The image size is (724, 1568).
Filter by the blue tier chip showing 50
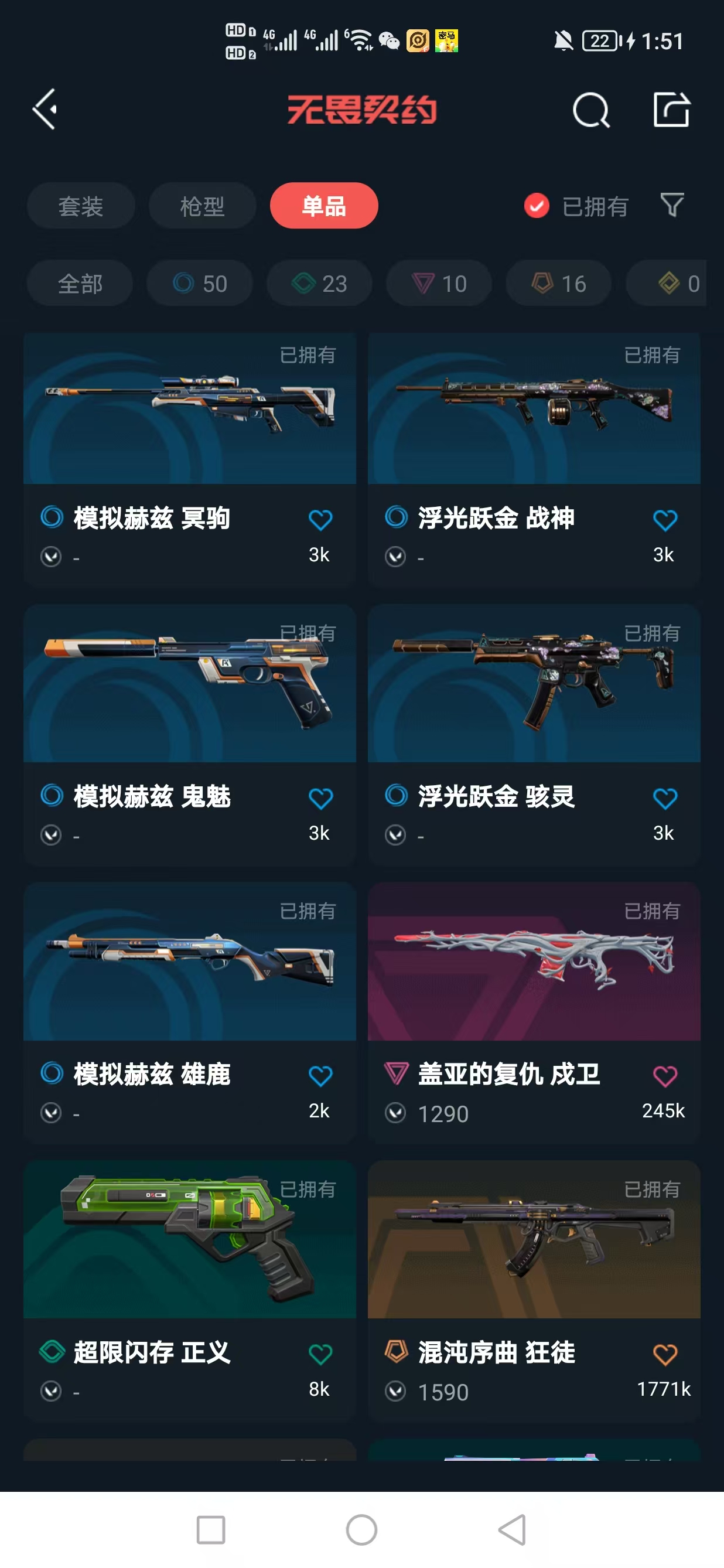[x=200, y=284]
